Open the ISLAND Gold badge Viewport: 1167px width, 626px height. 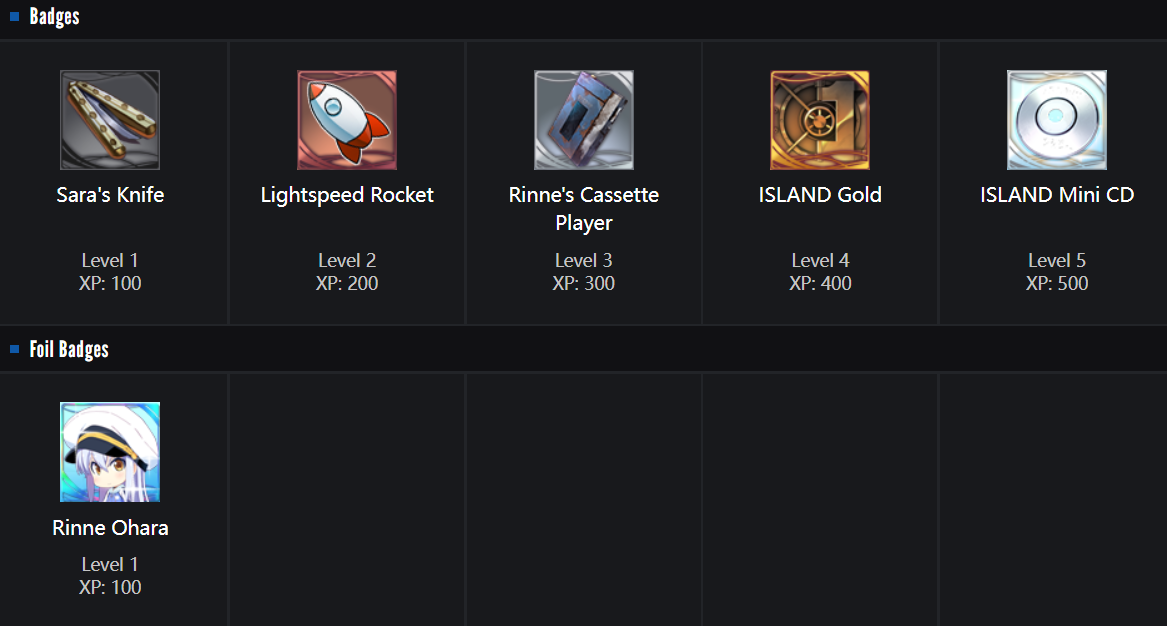[x=820, y=120]
